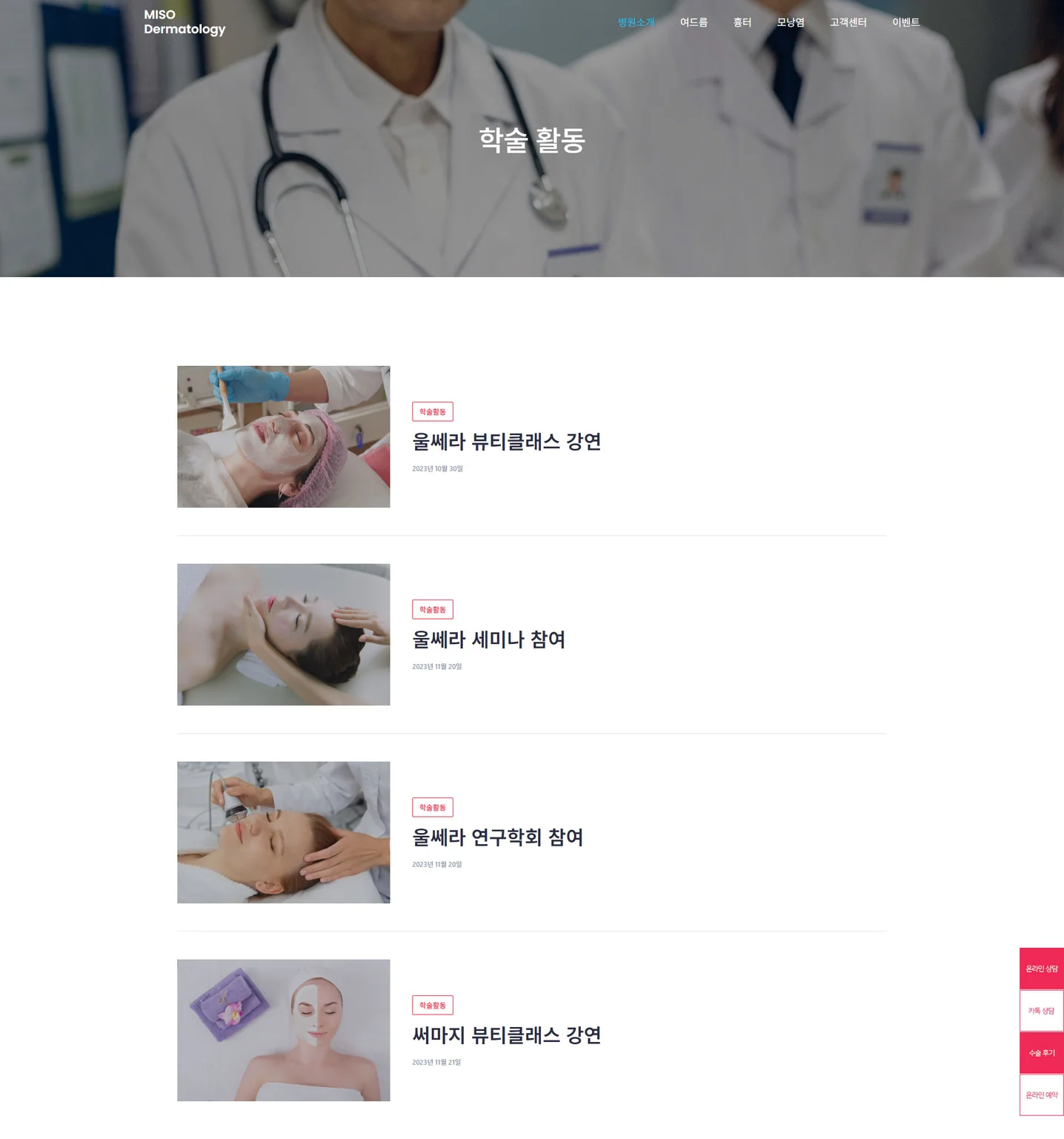Click the facial mask treatment thumbnail image

coord(283,436)
